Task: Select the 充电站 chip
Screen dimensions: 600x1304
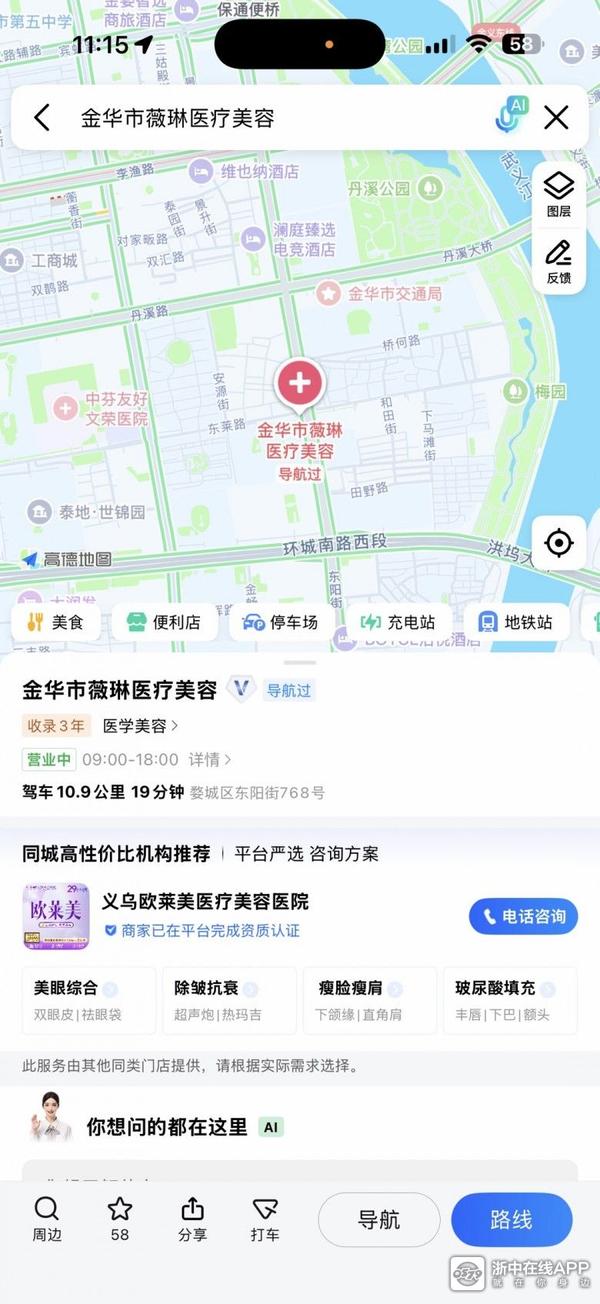Action: tap(398, 622)
